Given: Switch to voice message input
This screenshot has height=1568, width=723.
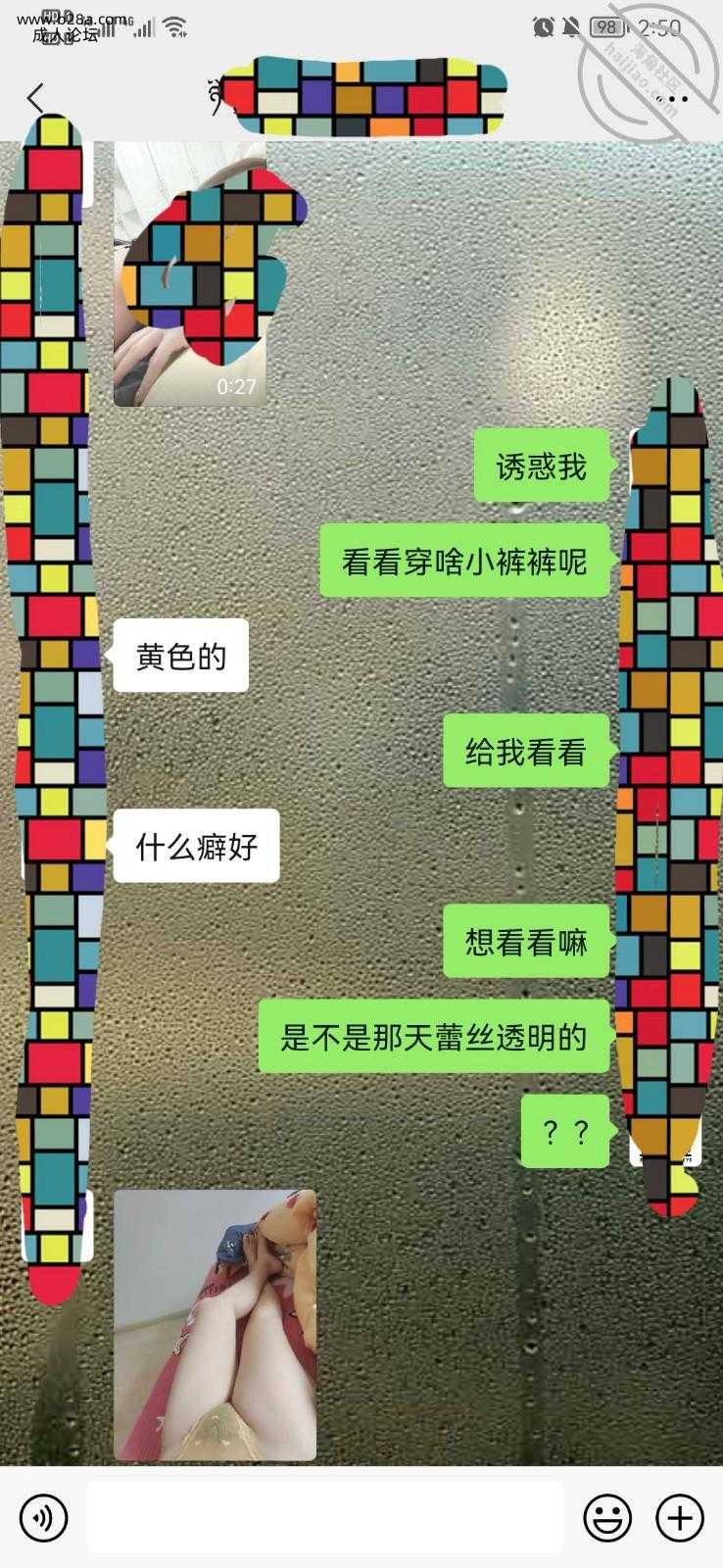Looking at the screenshot, I should tap(43, 1518).
